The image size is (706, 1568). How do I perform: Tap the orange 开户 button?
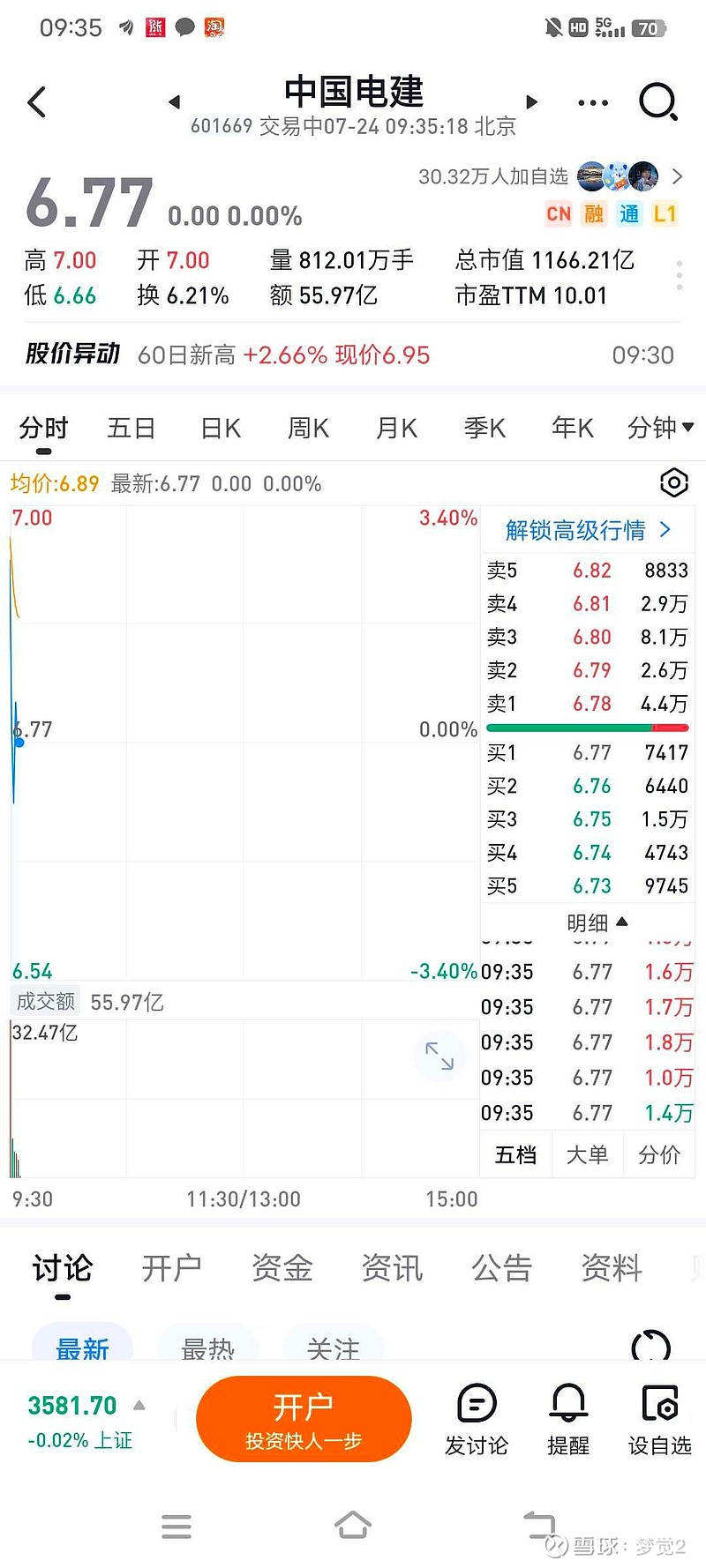click(304, 1418)
